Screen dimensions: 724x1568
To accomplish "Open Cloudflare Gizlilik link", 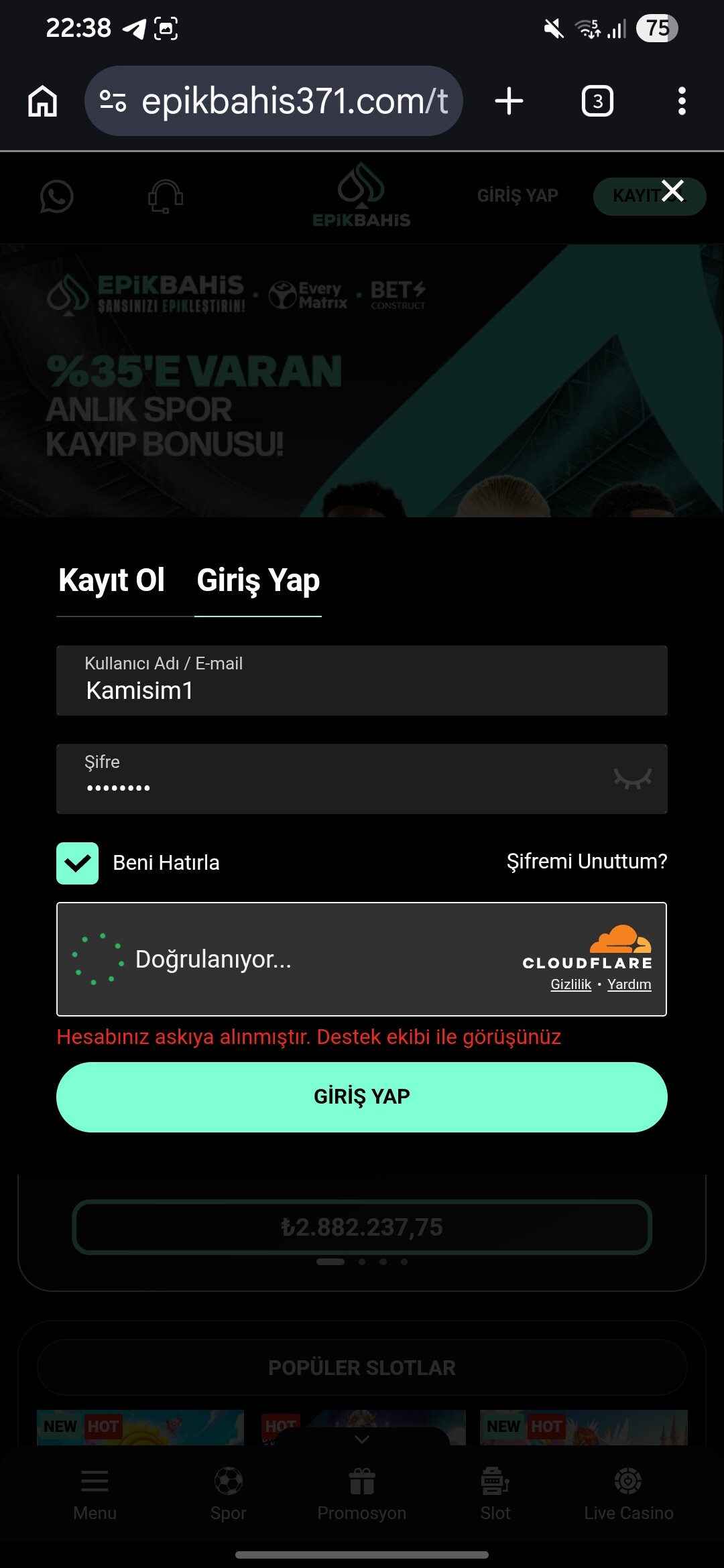I will [570, 984].
